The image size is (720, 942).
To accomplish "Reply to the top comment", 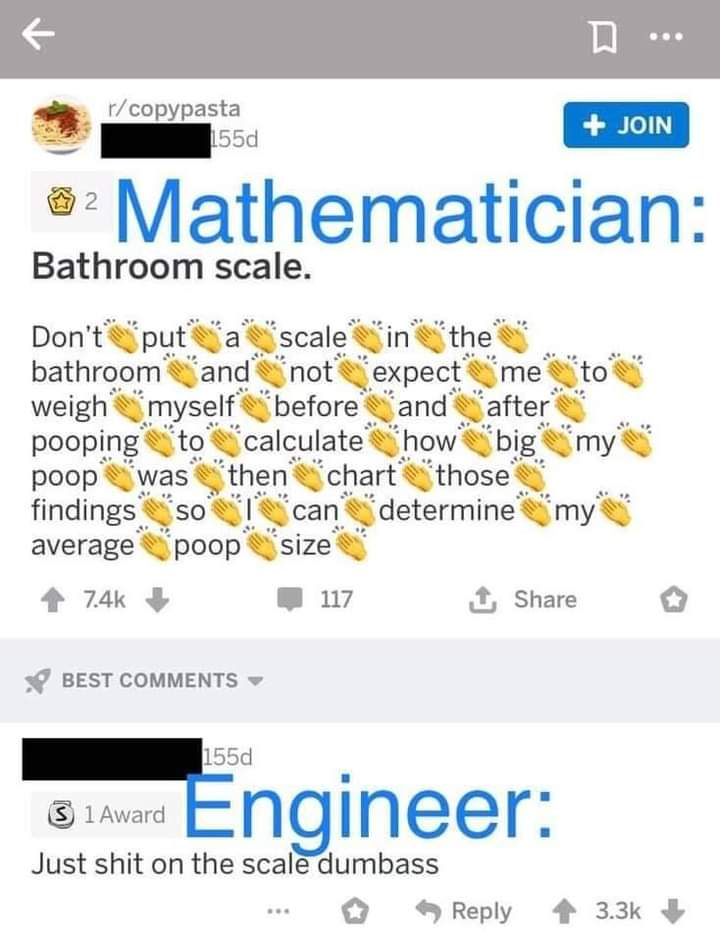I will [x=466, y=911].
